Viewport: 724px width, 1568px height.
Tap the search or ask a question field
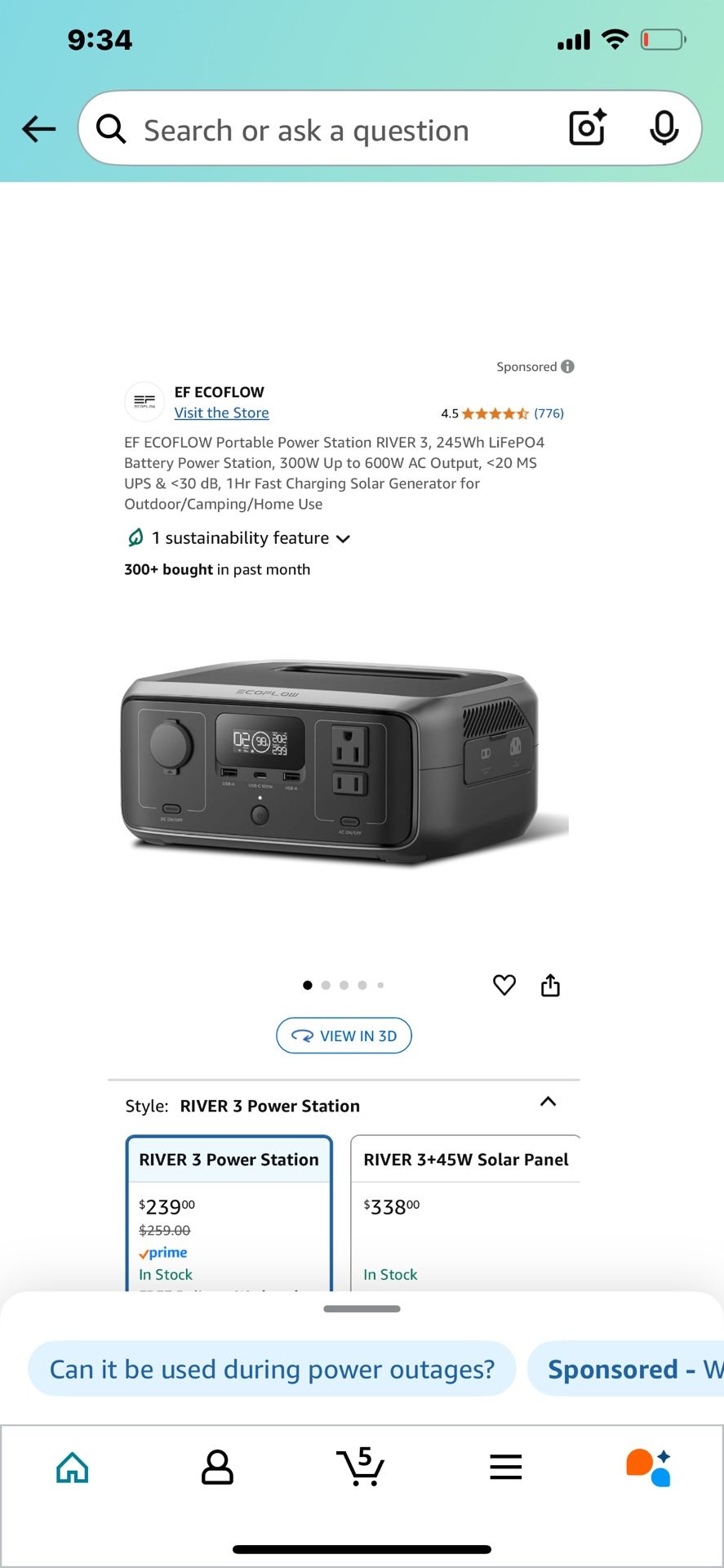pos(326,131)
